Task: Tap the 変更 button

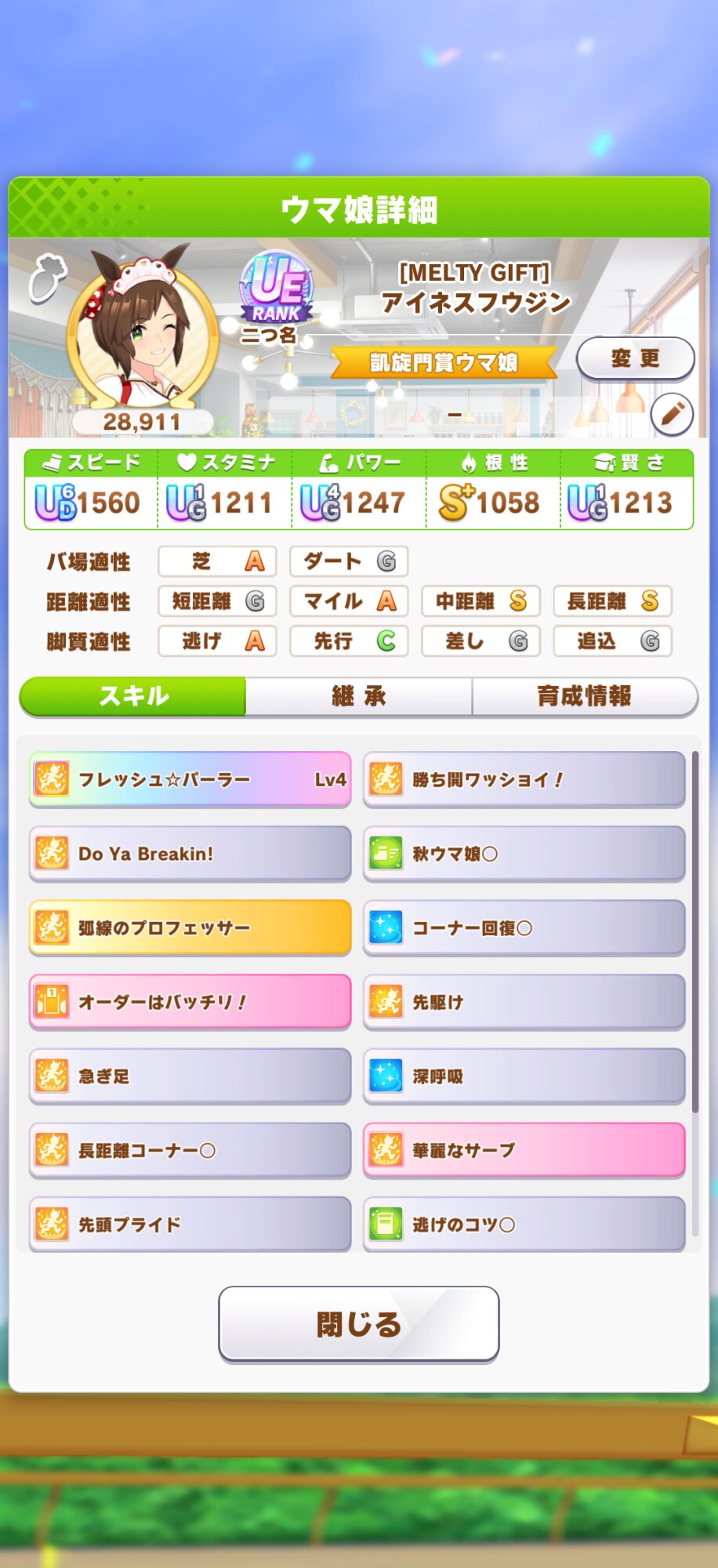Action: pyautogui.click(x=635, y=359)
